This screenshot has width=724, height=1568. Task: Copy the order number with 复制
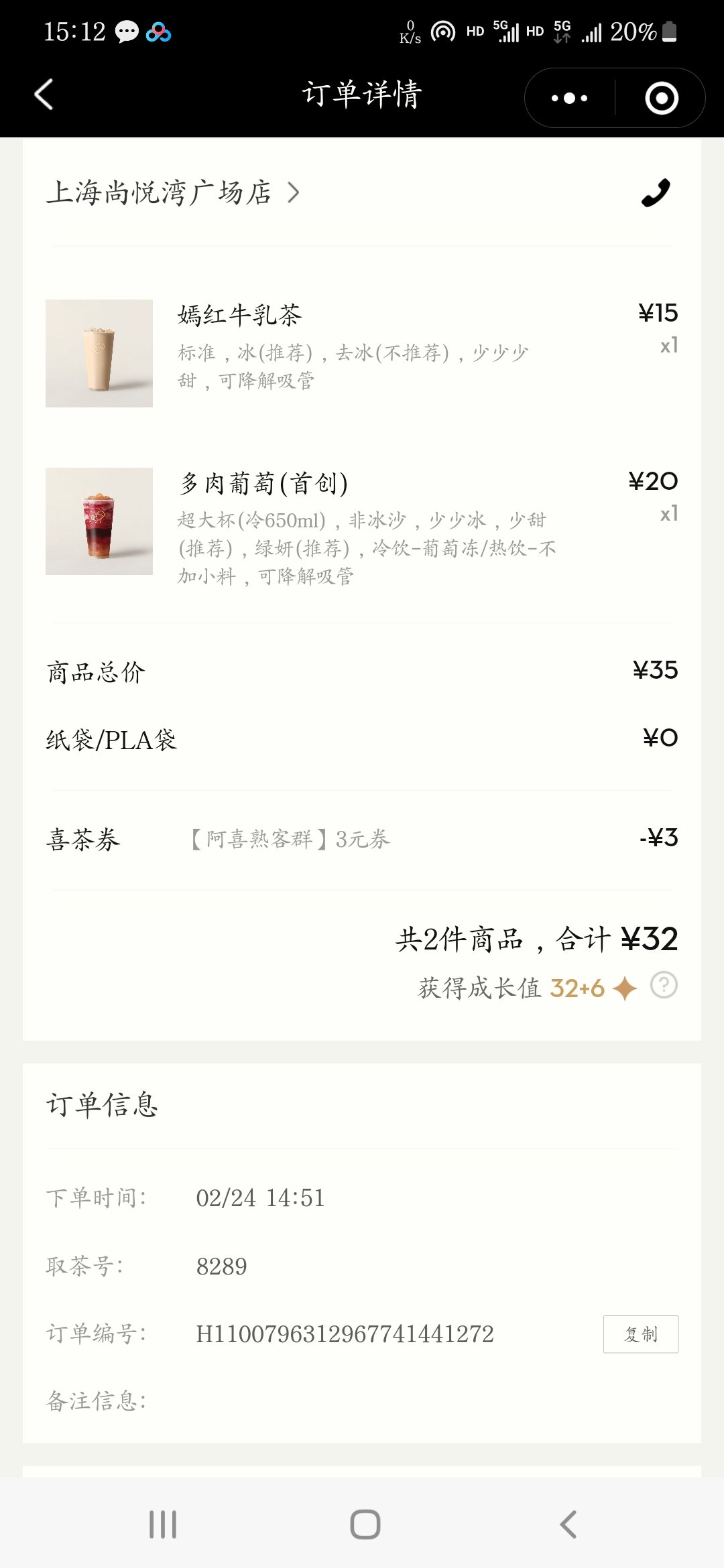[641, 1334]
